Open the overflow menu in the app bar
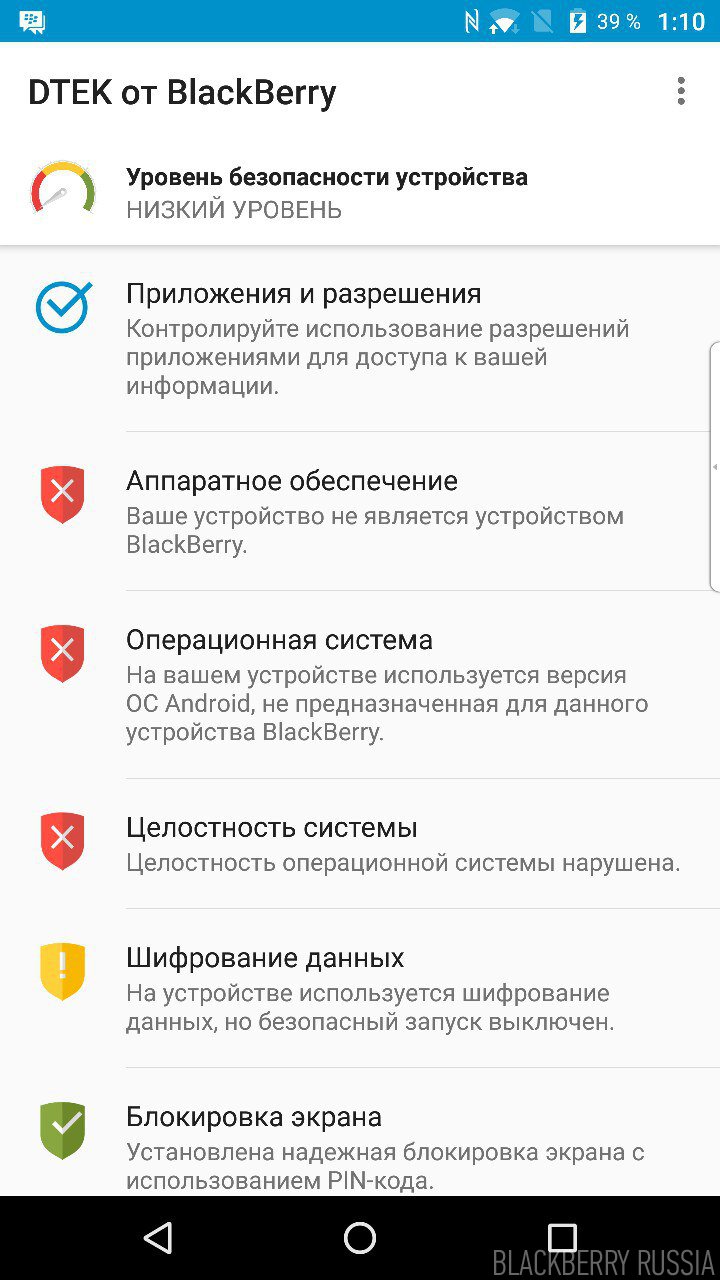Screen dimensions: 720x1280 point(681,91)
